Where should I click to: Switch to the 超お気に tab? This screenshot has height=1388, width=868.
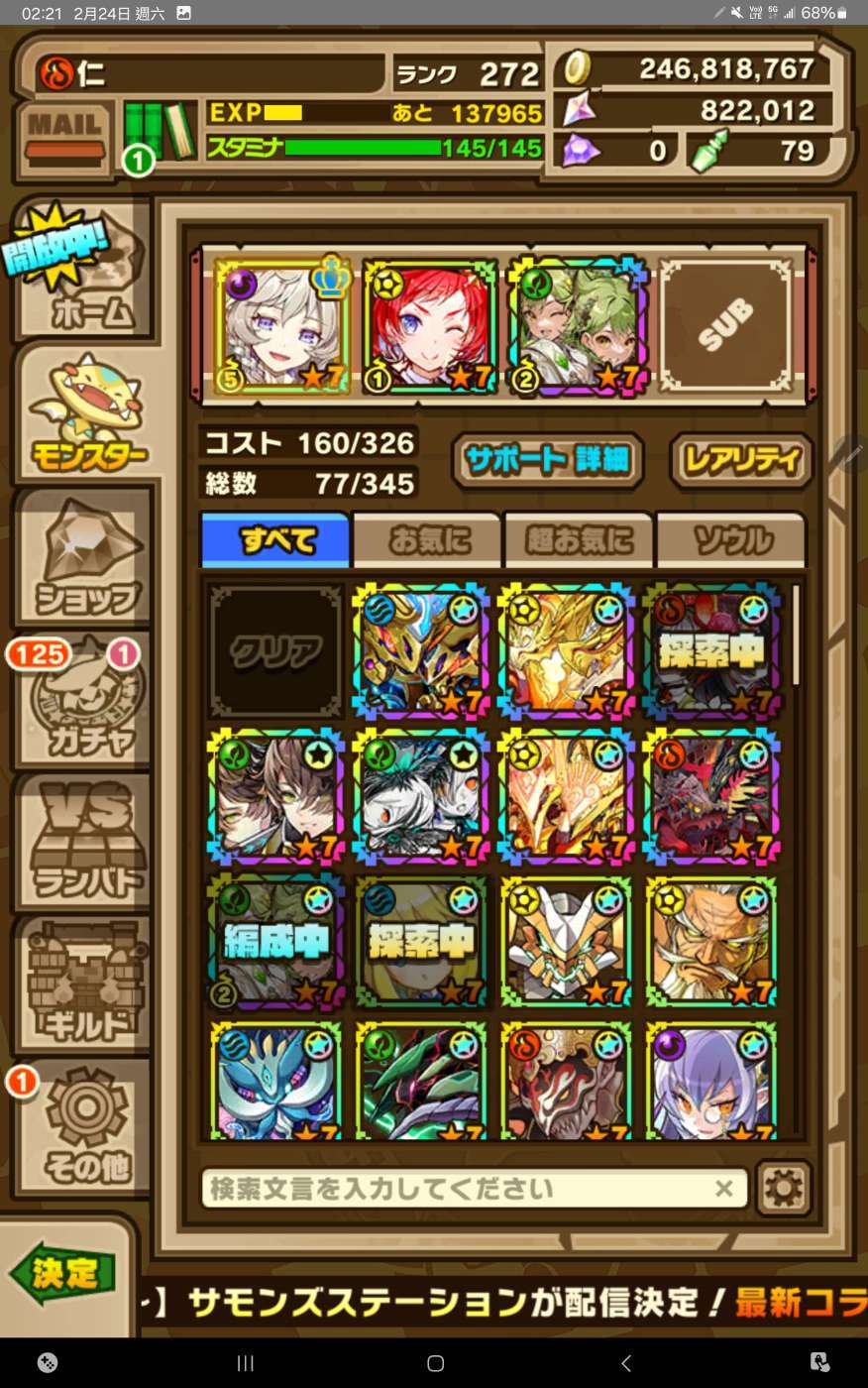click(x=579, y=540)
